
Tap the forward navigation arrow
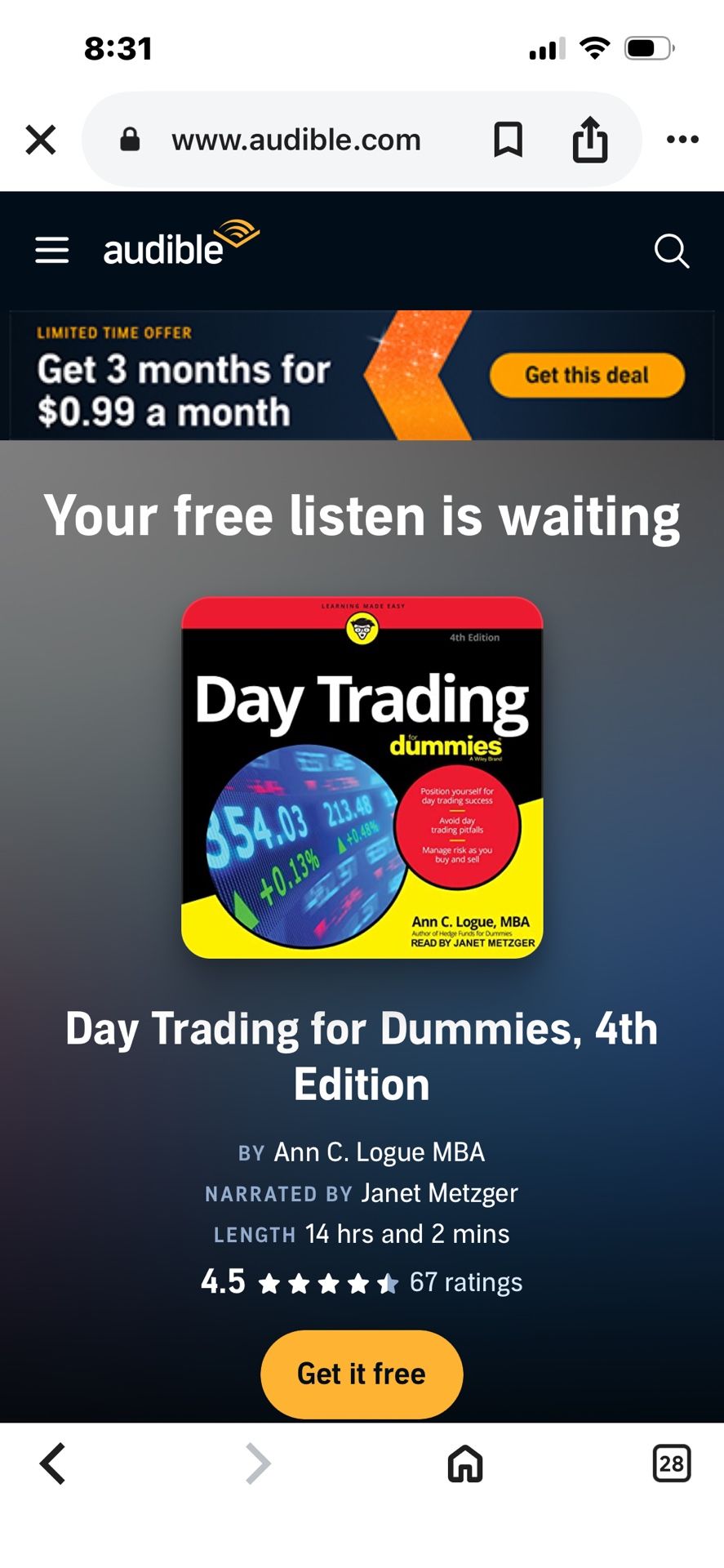(x=257, y=1463)
